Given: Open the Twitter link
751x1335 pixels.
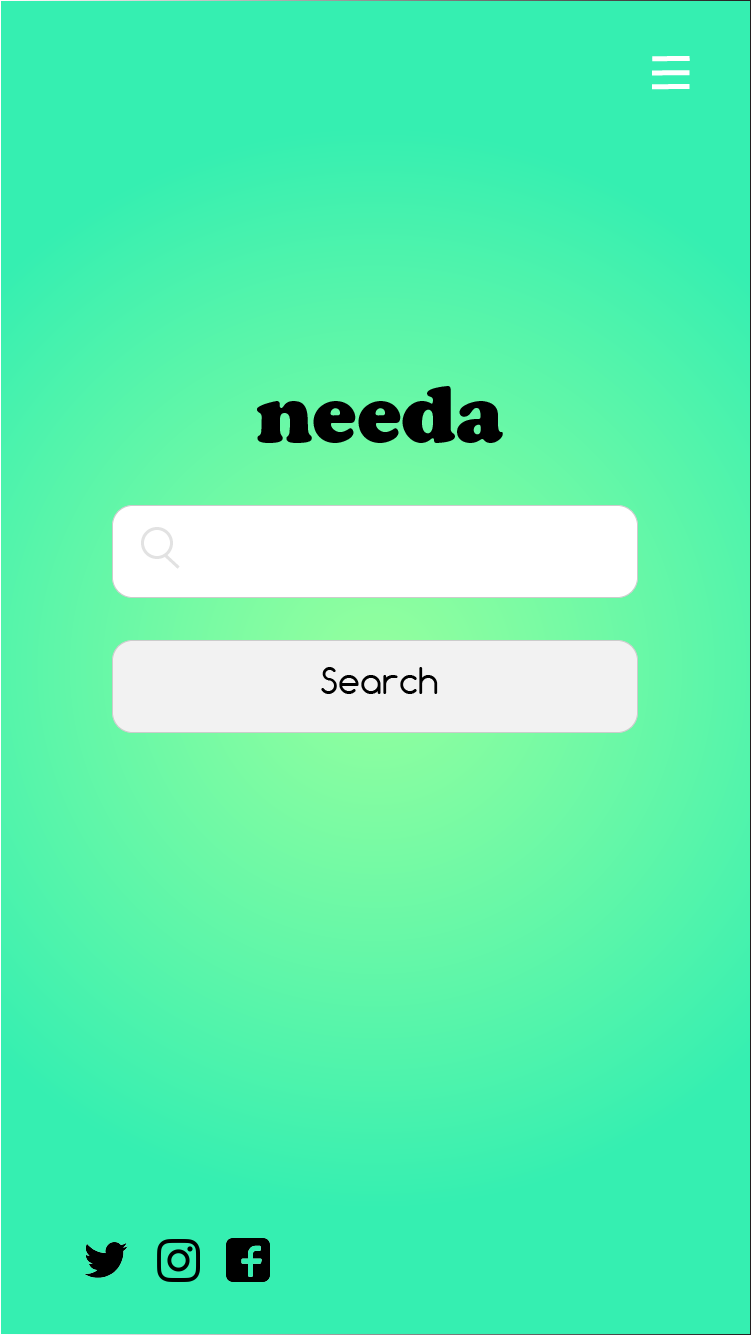Looking at the screenshot, I should click(x=106, y=1260).
